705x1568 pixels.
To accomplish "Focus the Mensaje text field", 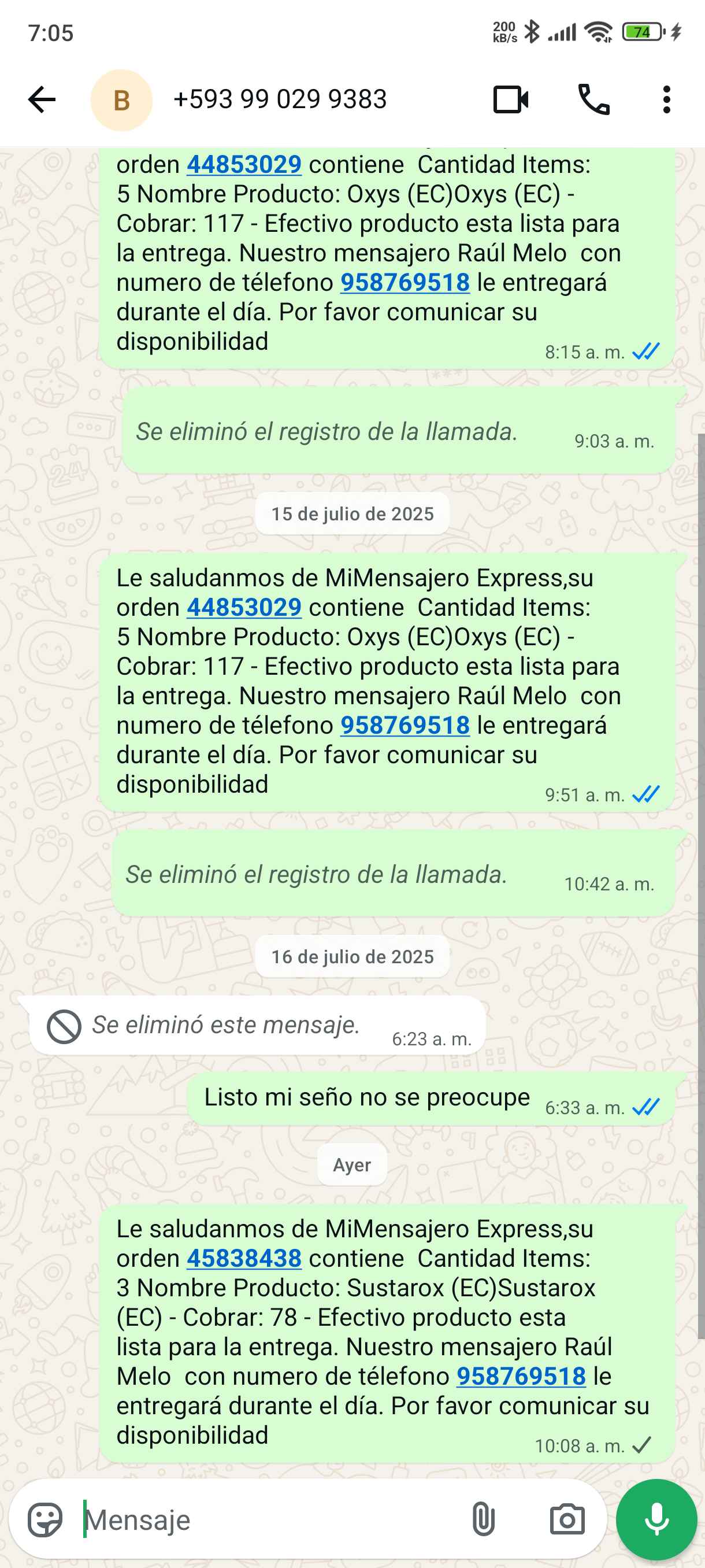I will pos(268,1520).
